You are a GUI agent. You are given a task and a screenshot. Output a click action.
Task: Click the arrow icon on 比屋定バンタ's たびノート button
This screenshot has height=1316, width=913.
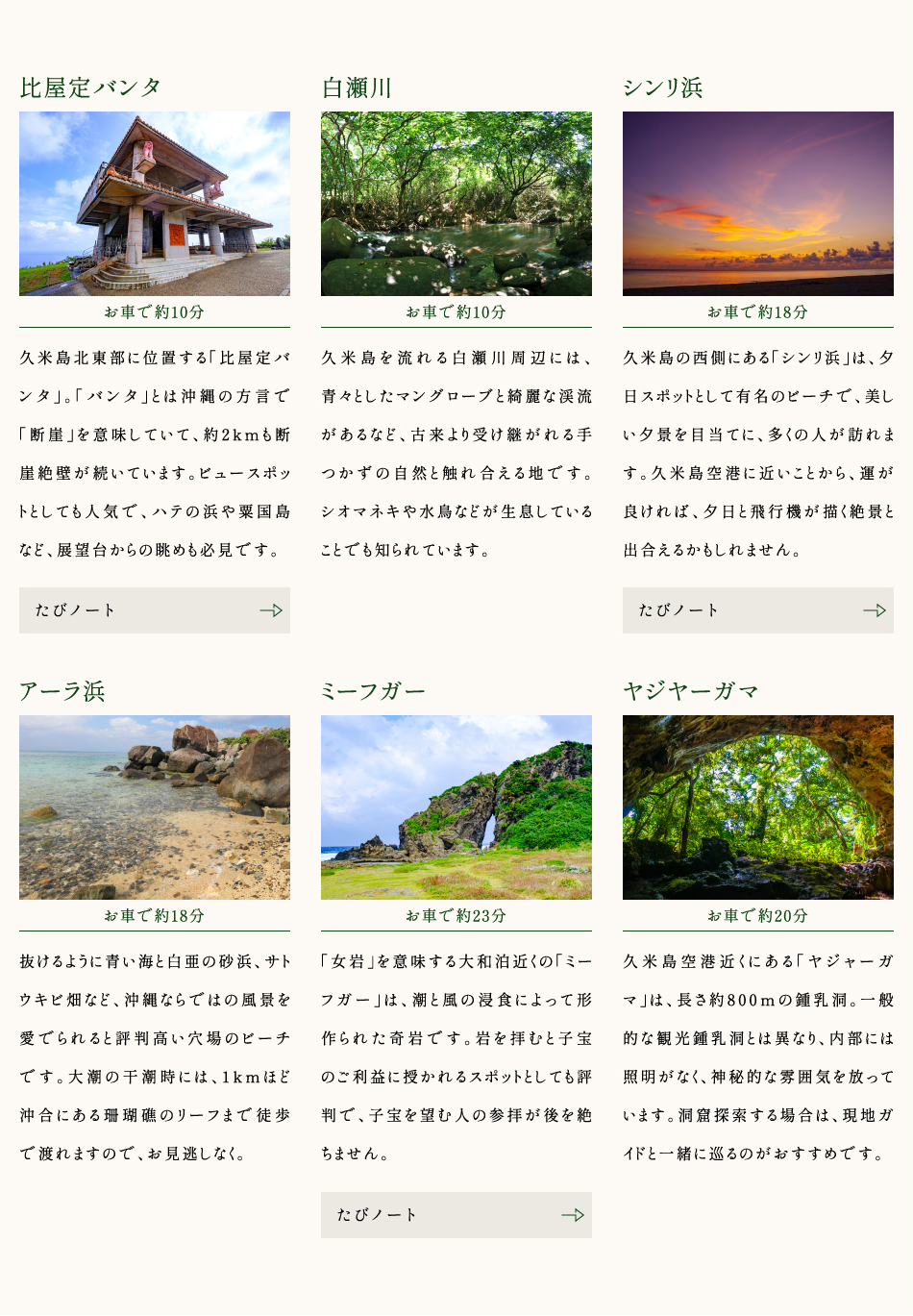[272, 610]
